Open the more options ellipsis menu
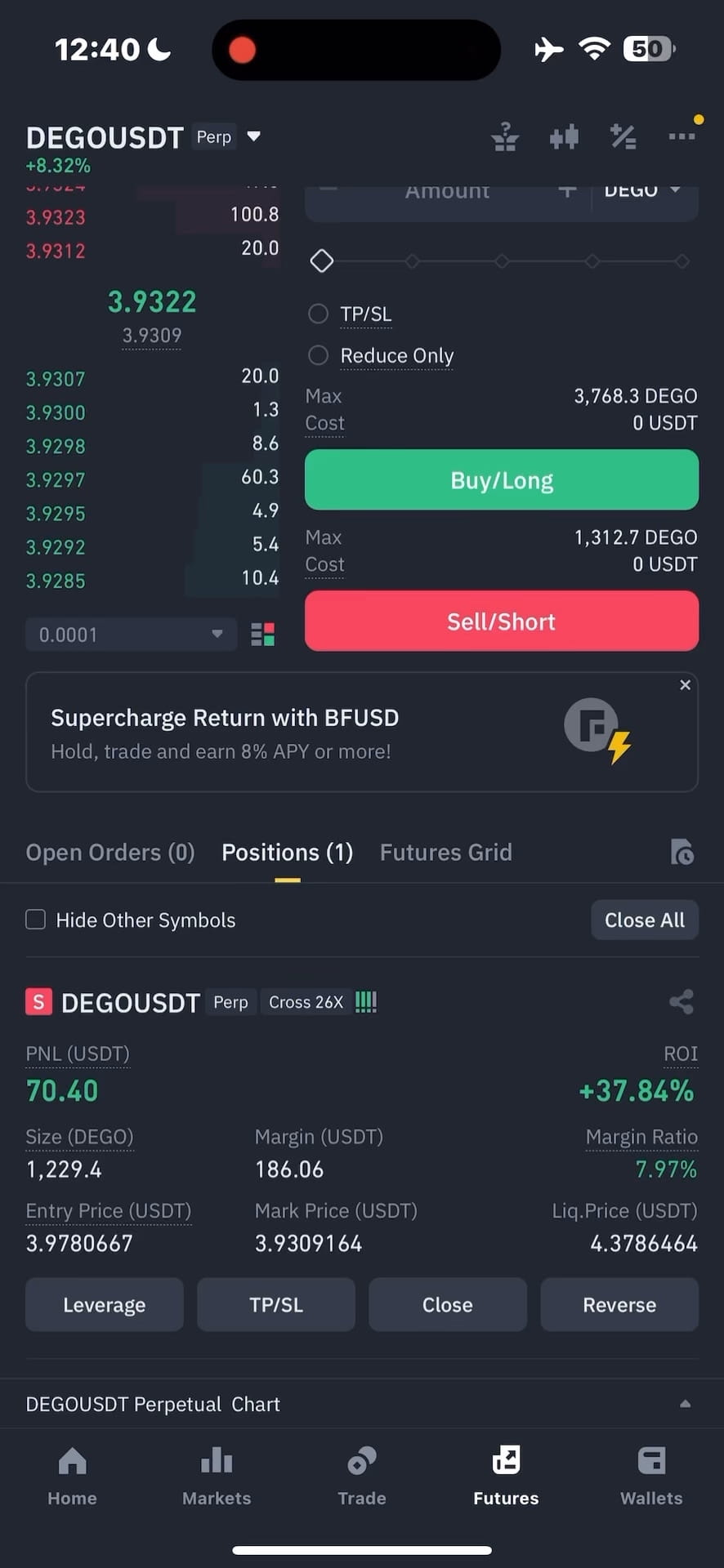The width and height of the screenshot is (724, 1568). (x=682, y=136)
